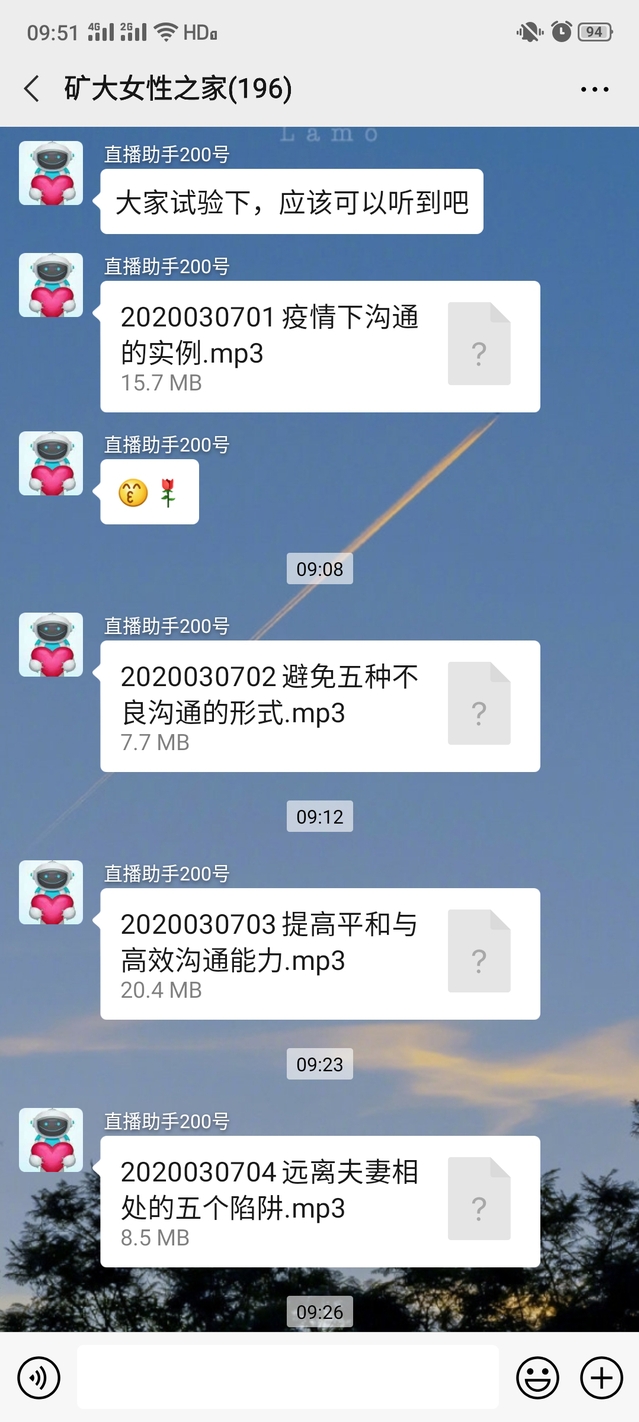
Task: View avatar of sender of 大家试验下 message
Action: pyautogui.click(x=51, y=173)
